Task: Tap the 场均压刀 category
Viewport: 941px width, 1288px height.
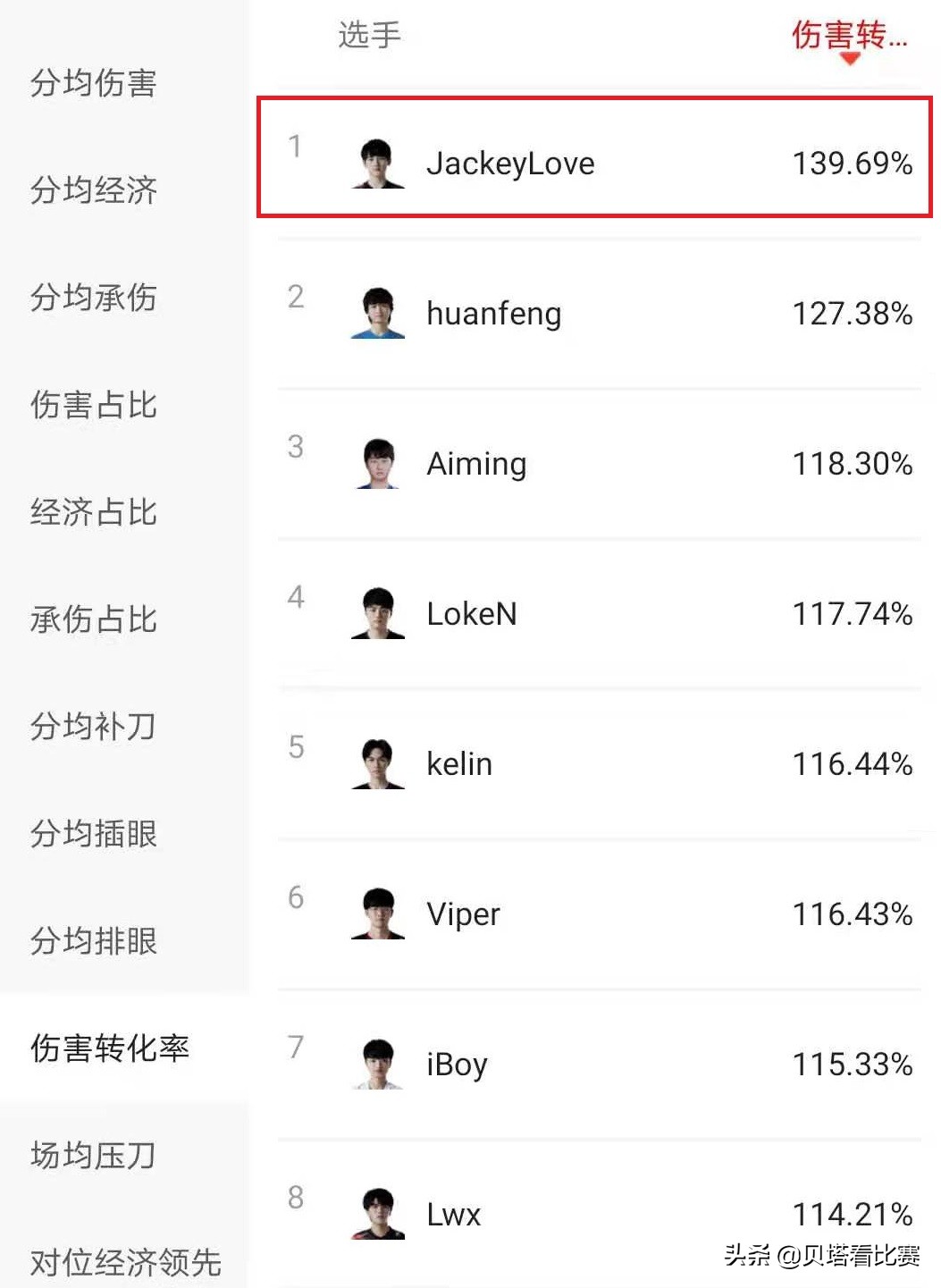Action: coord(94,1156)
